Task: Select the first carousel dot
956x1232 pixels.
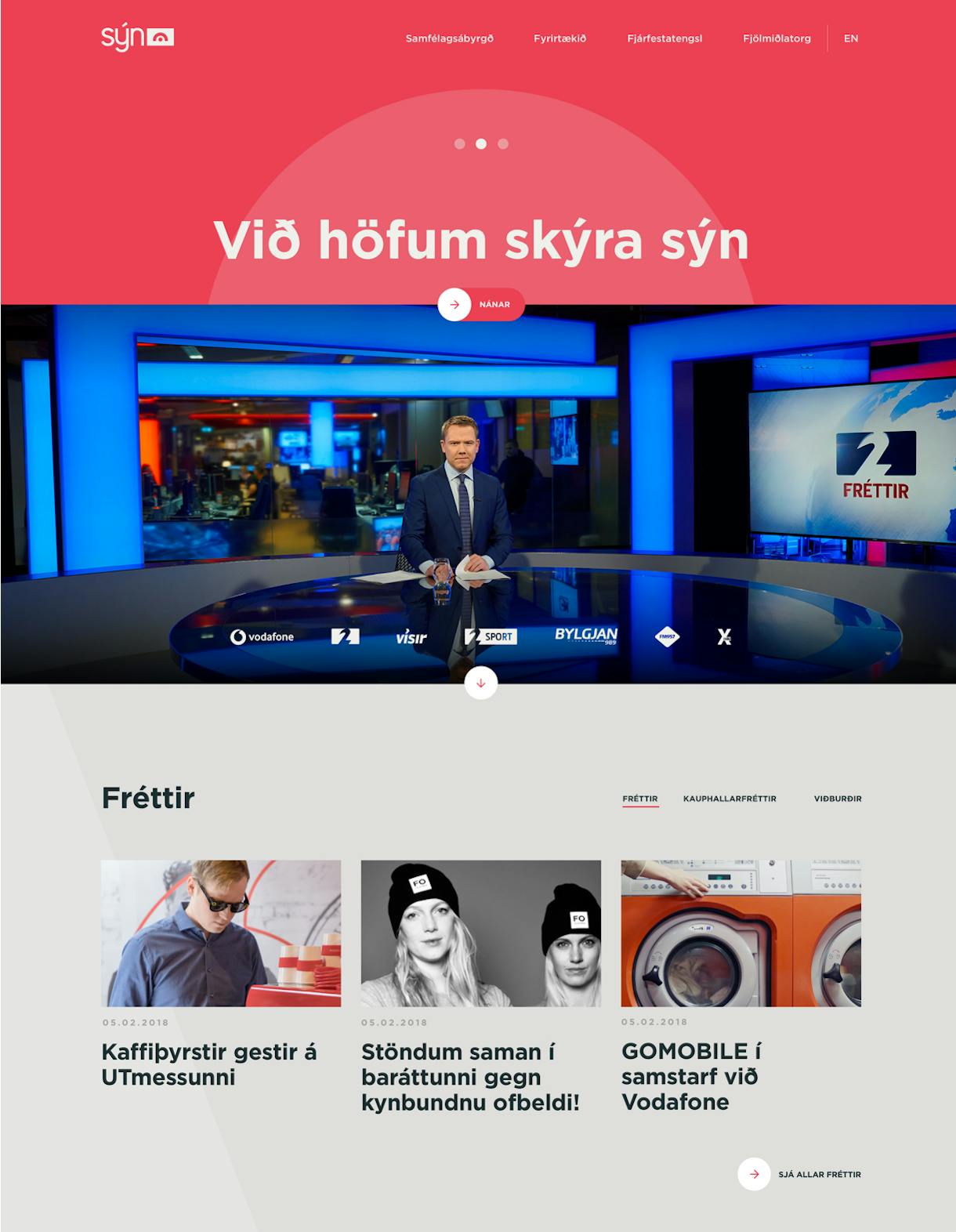Action: coord(460,144)
